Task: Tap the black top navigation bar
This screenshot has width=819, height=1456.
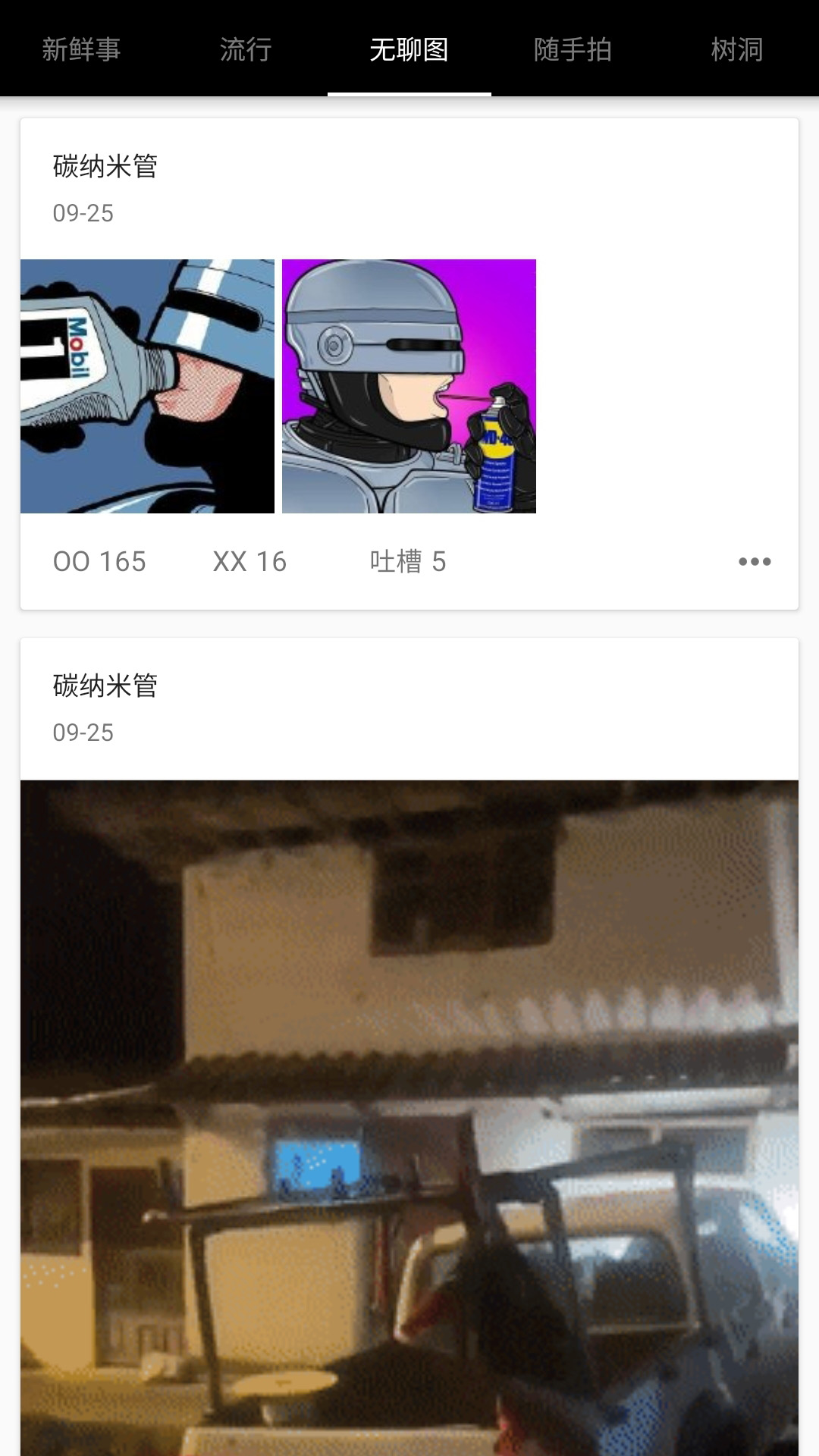Action: click(409, 15)
